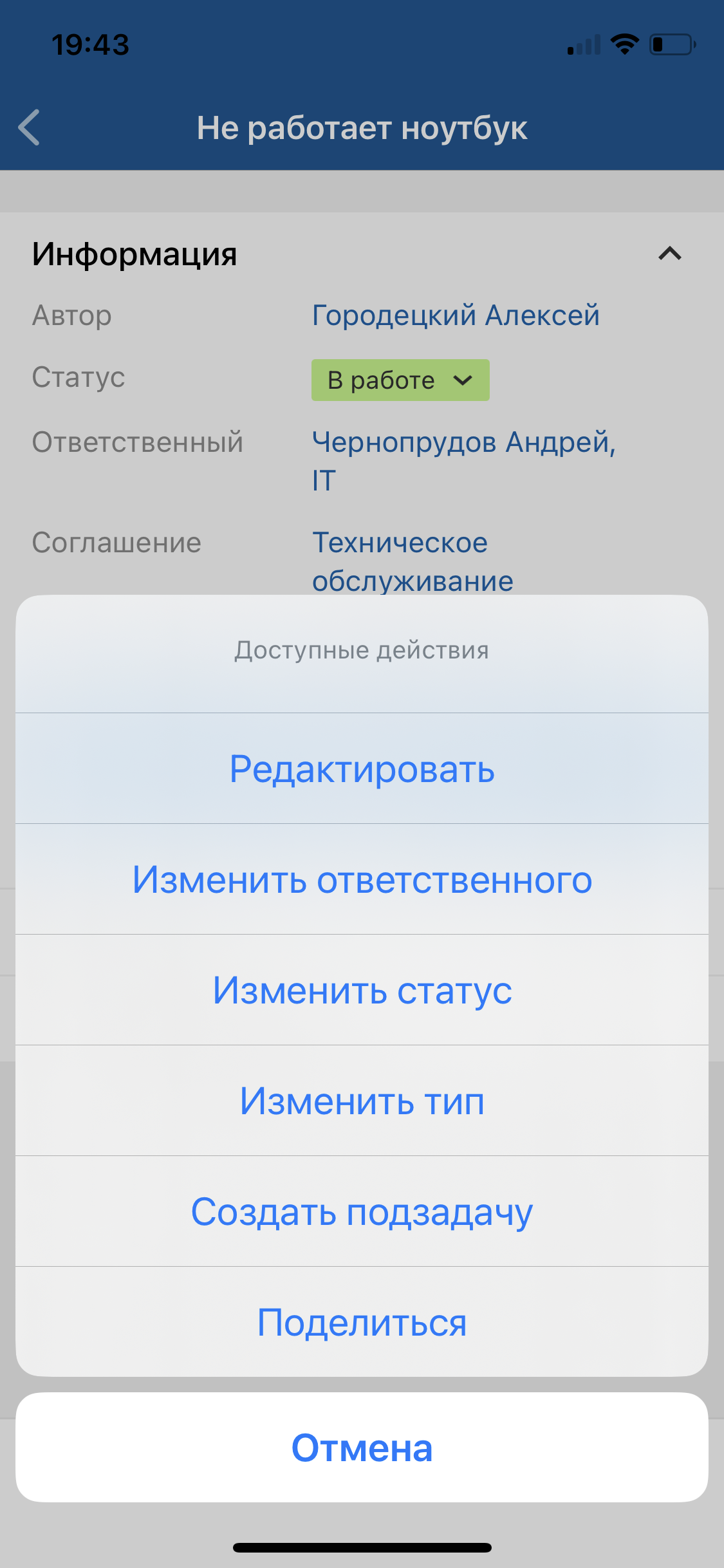
Task: Choose Изменить ответственного action
Action: click(362, 879)
